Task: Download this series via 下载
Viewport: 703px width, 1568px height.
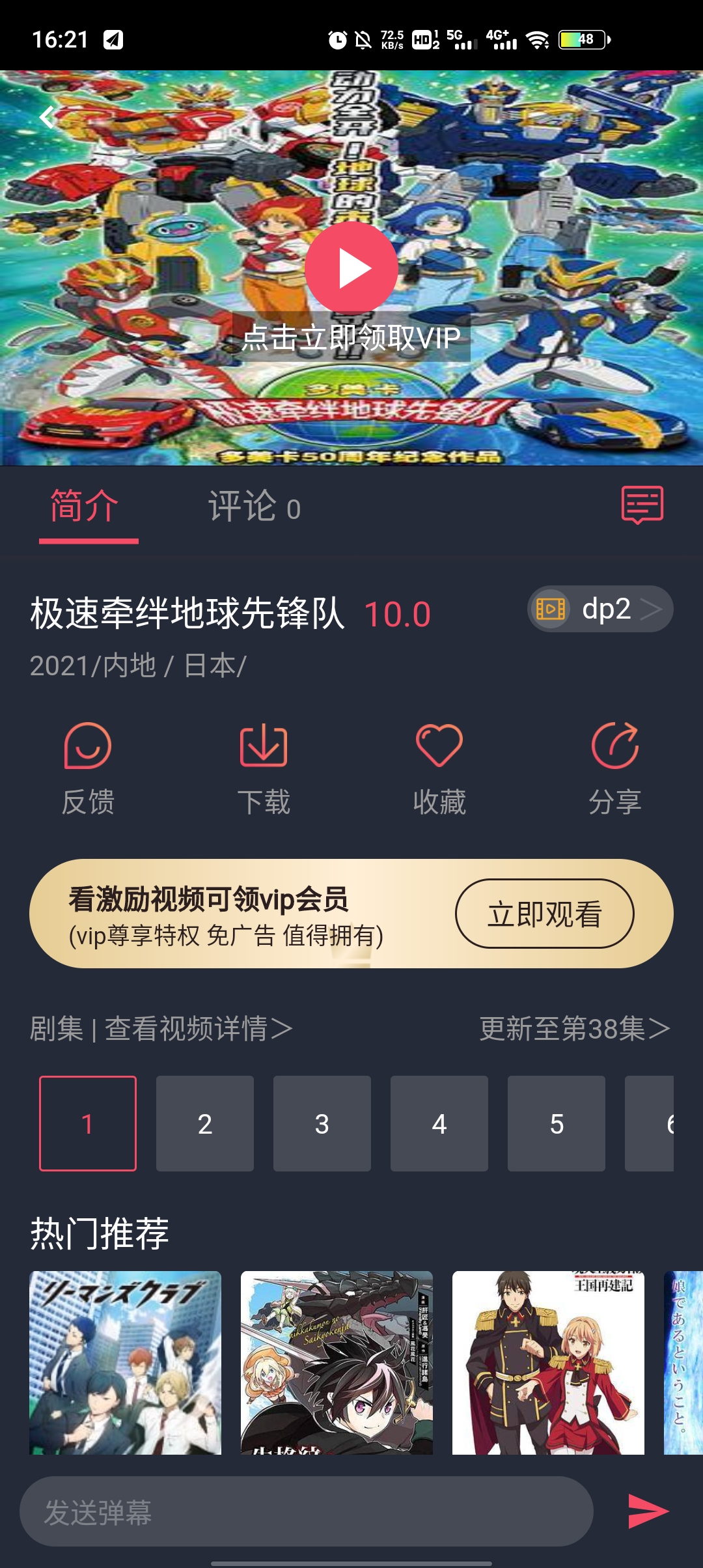Action: (264, 768)
